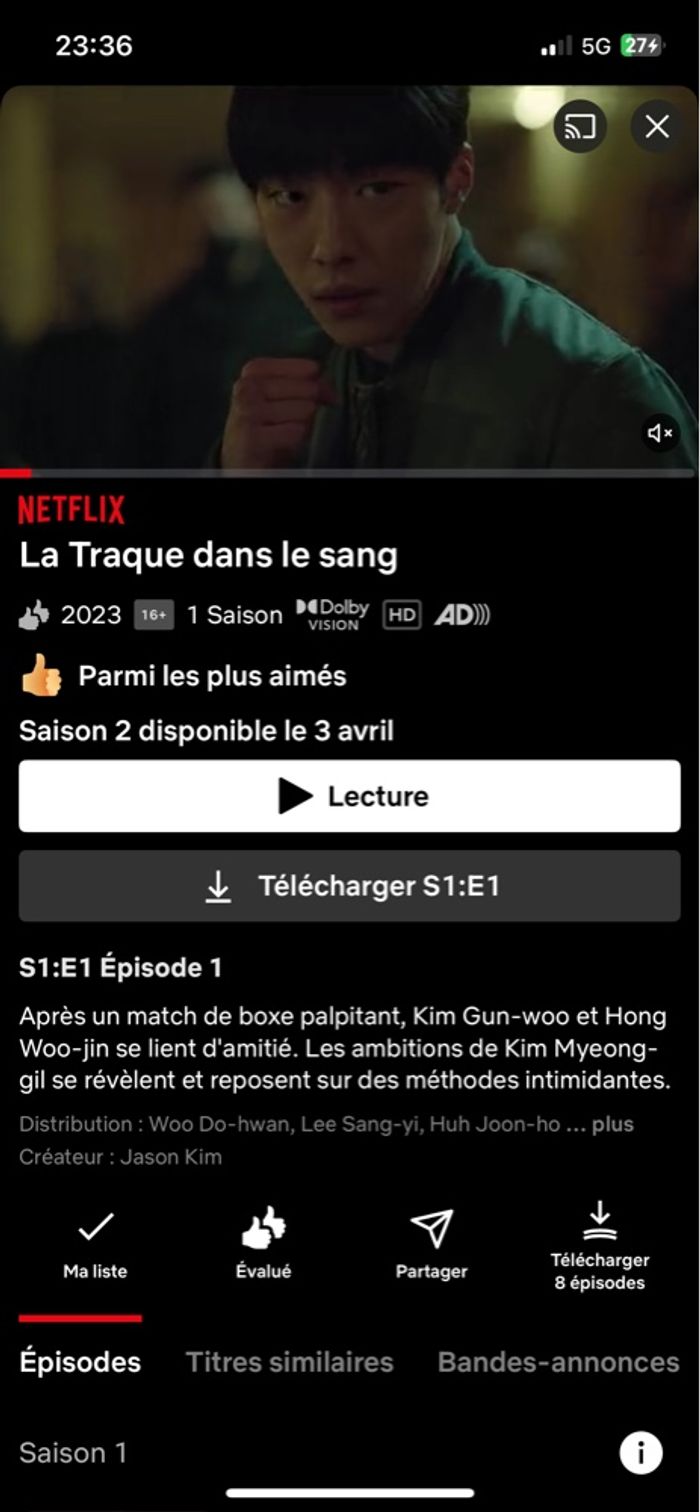Viewport: 700px width, 1512px height.
Task: Switch to the Épisodes tab
Action: (80, 1362)
